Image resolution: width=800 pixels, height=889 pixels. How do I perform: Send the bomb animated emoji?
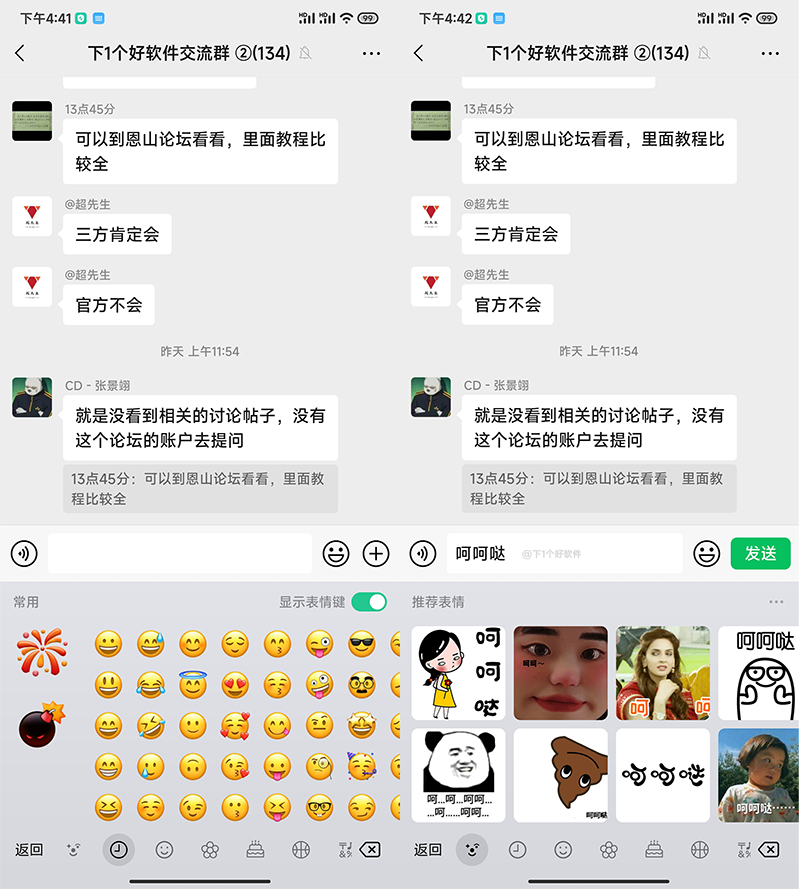pyautogui.click(x=42, y=725)
